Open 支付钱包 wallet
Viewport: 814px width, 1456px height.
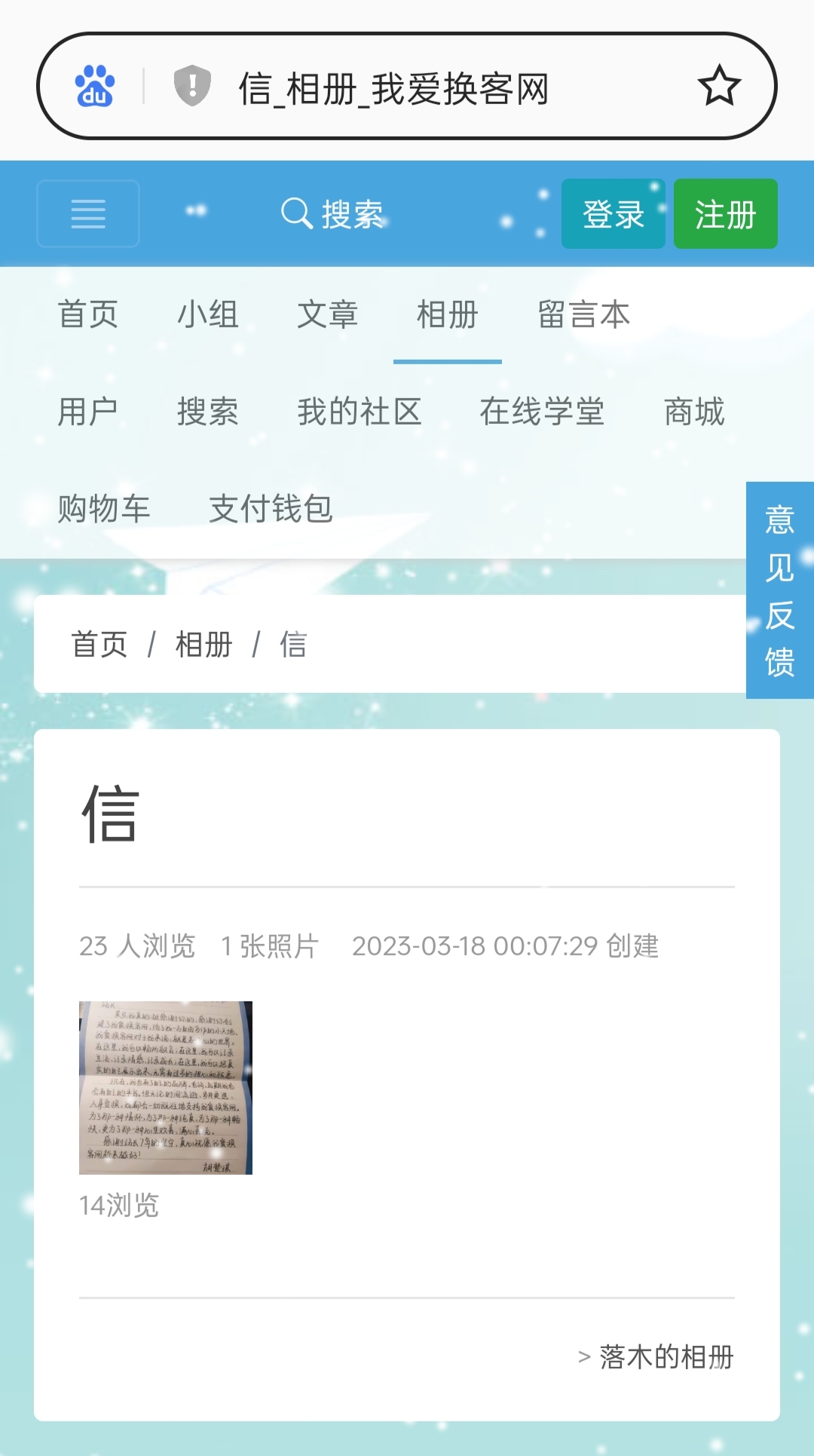pyautogui.click(x=271, y=508)
